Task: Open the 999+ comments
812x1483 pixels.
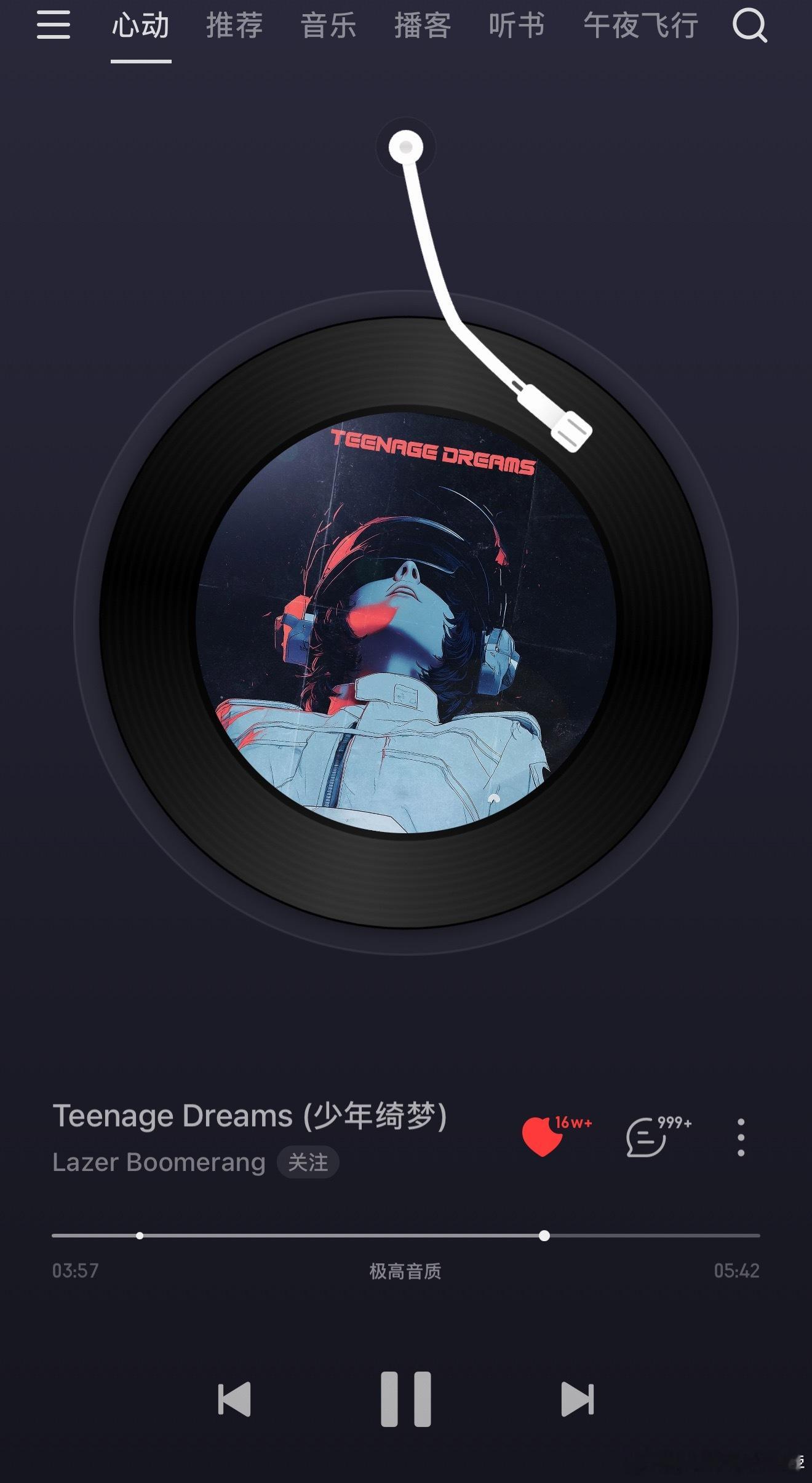Action: [658, 1137]
